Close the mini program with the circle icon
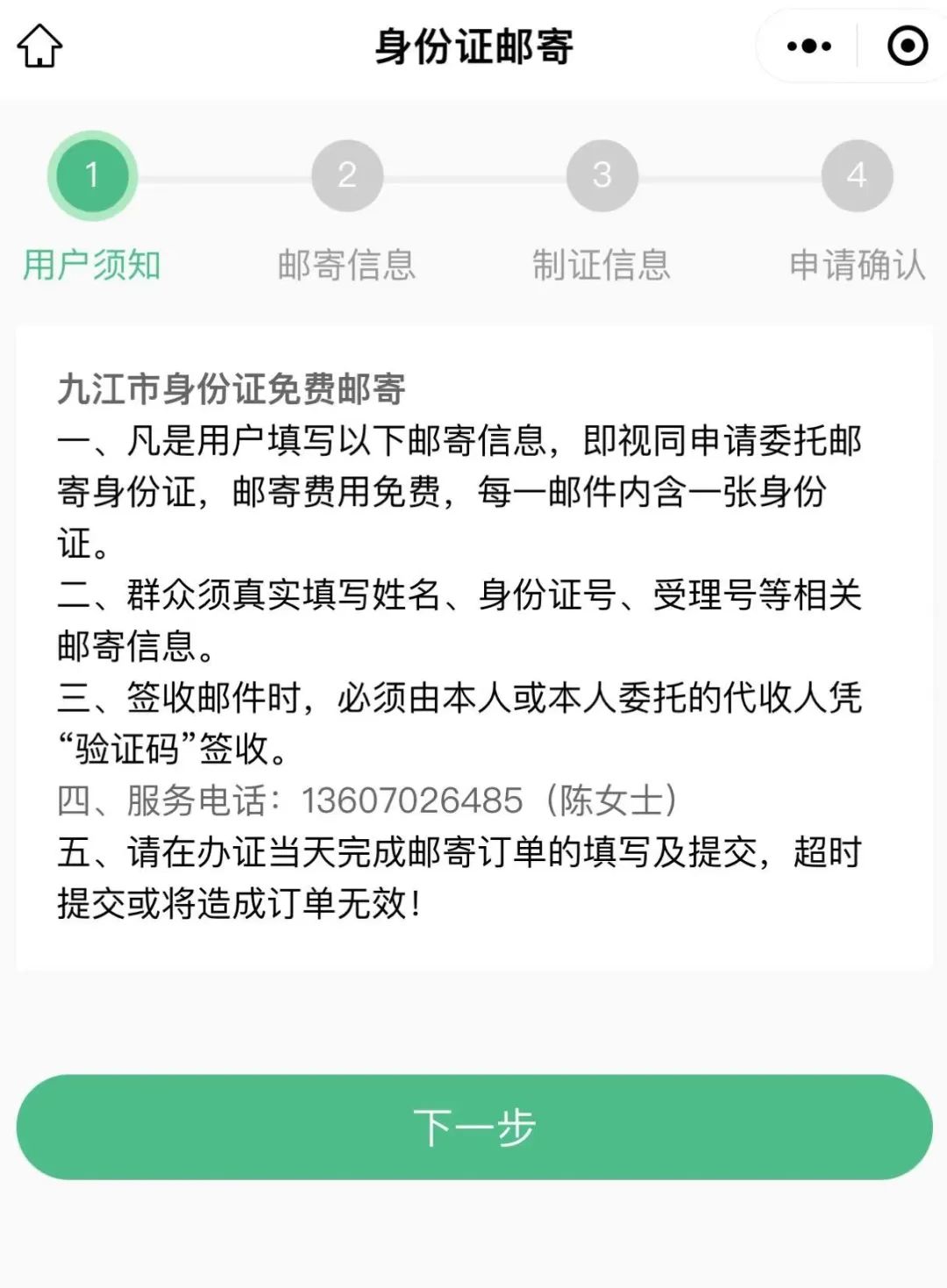947x1288 pixels. (x=907, y=46)
